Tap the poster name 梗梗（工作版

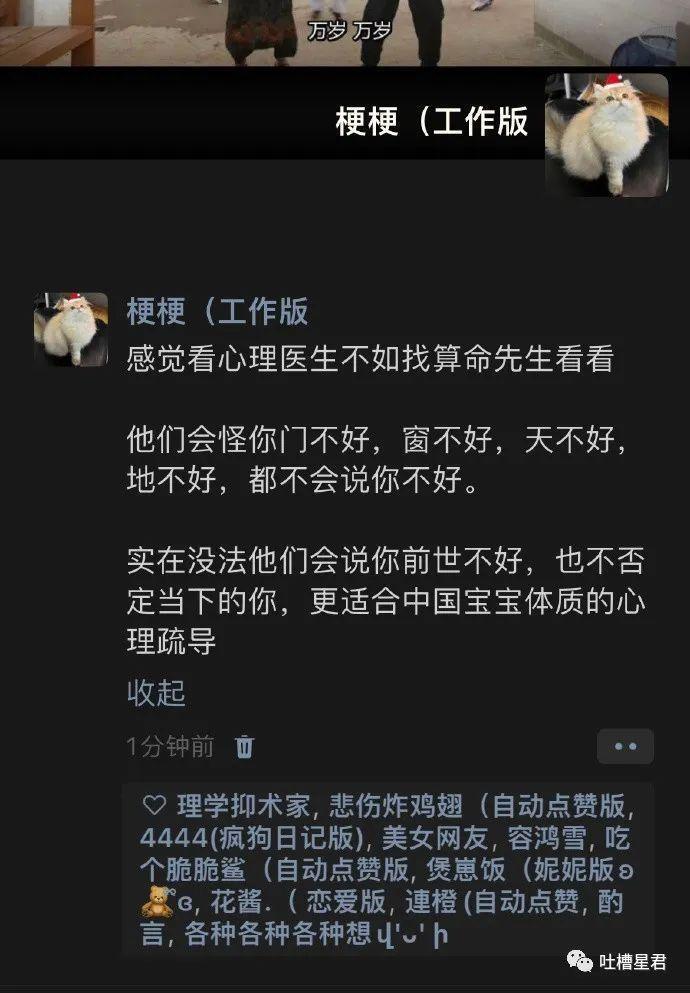[x=217, y=311]
